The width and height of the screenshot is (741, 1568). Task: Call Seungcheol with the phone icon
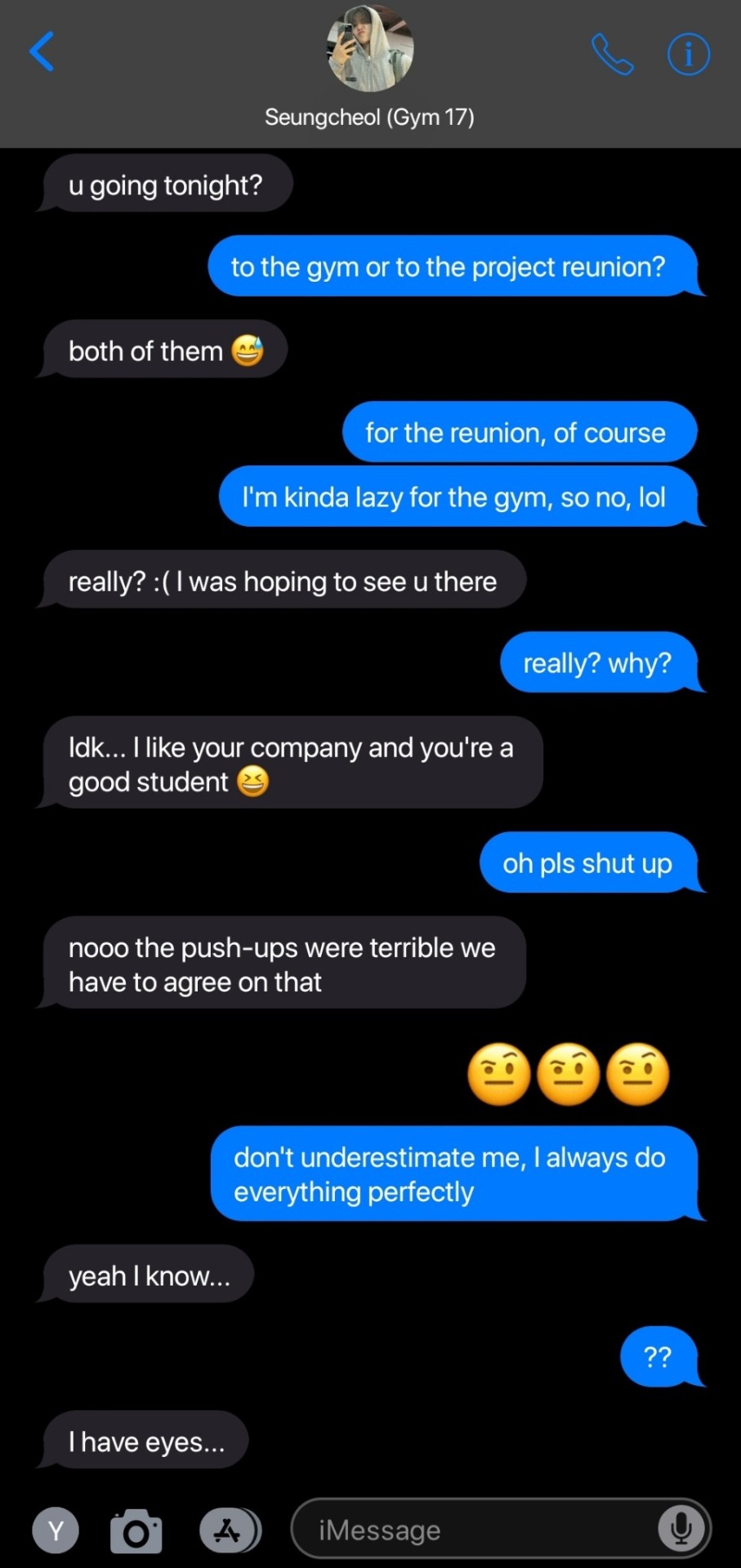coord(612,54)
